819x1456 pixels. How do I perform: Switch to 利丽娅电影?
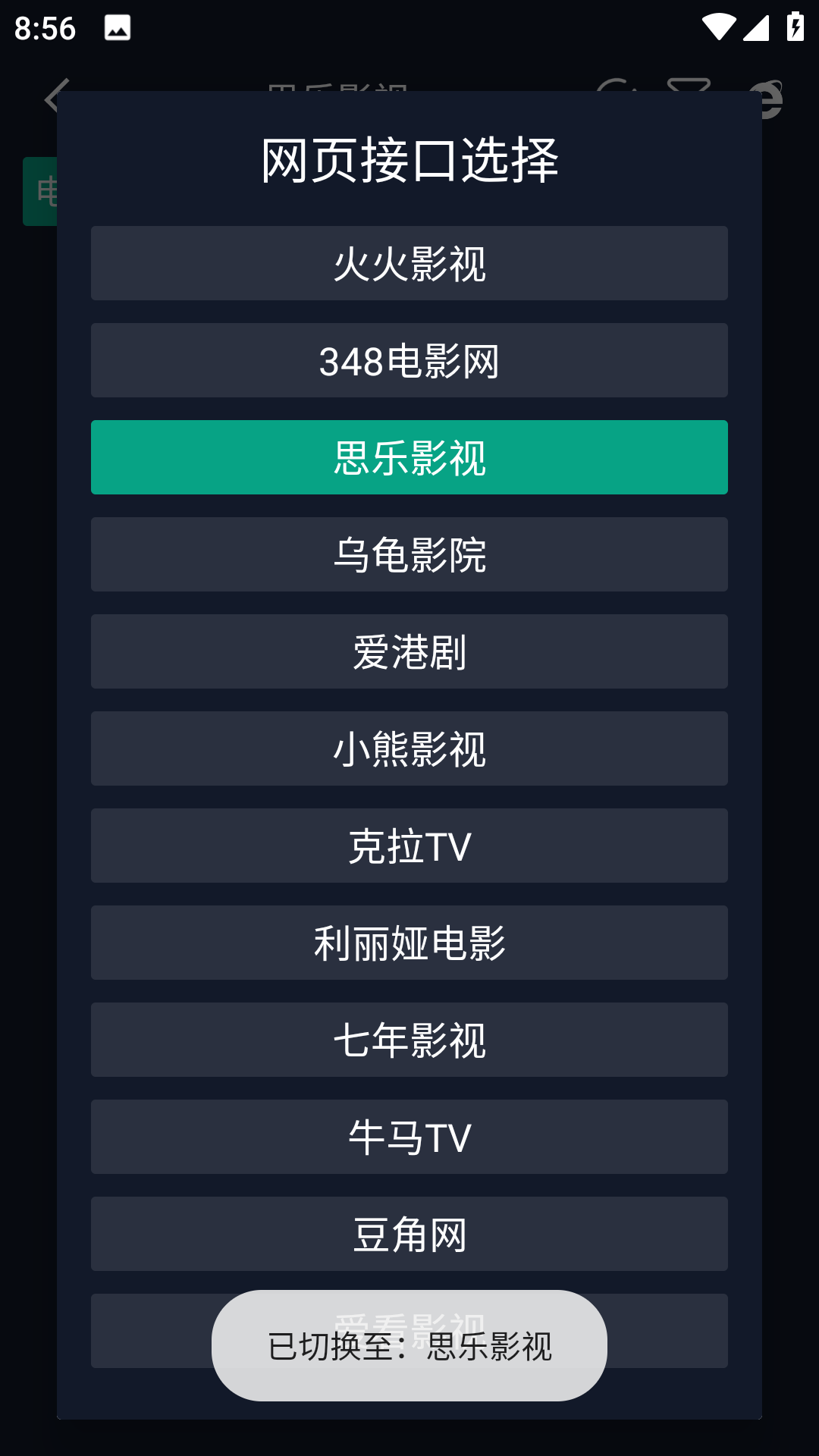click(409, 943)
